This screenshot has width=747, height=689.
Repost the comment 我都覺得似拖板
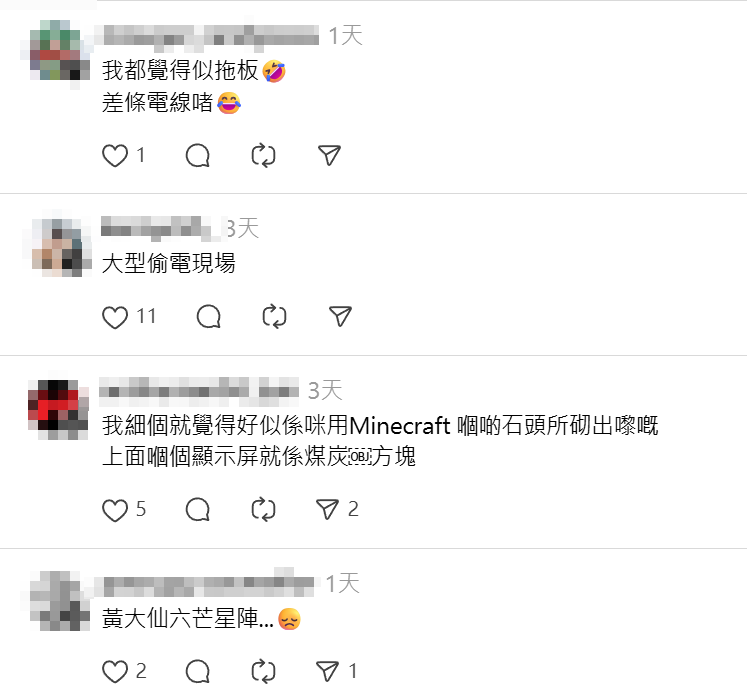pyautogui.click(x=263, y=155)
